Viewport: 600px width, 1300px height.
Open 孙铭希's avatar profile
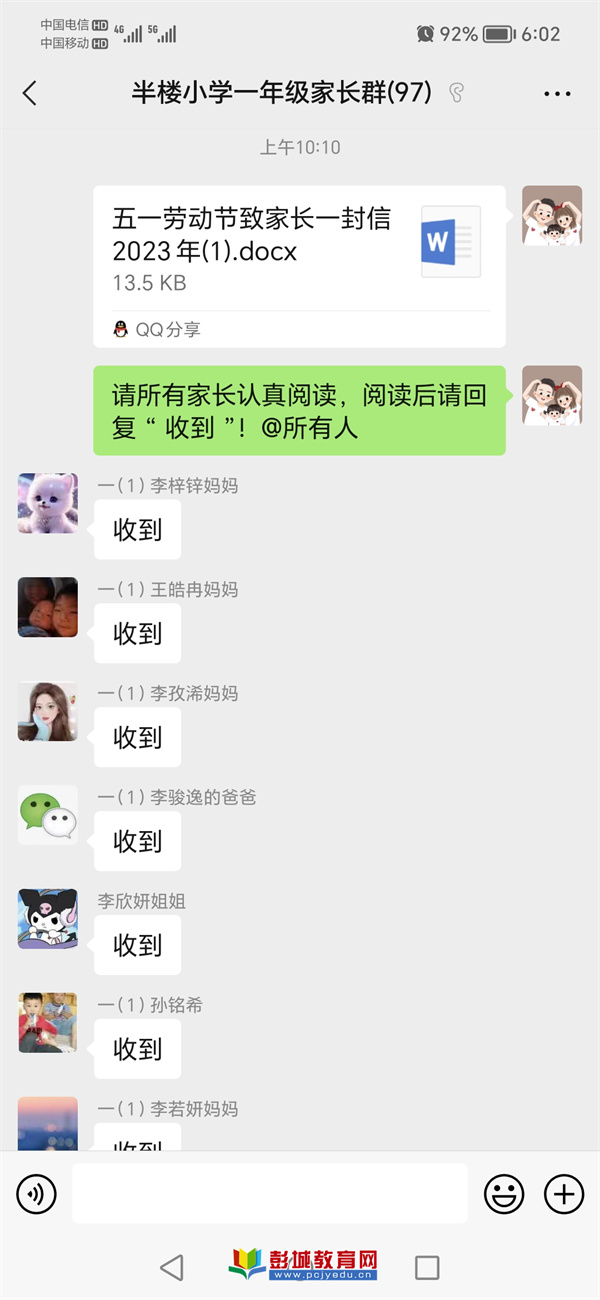[47, 1023]
